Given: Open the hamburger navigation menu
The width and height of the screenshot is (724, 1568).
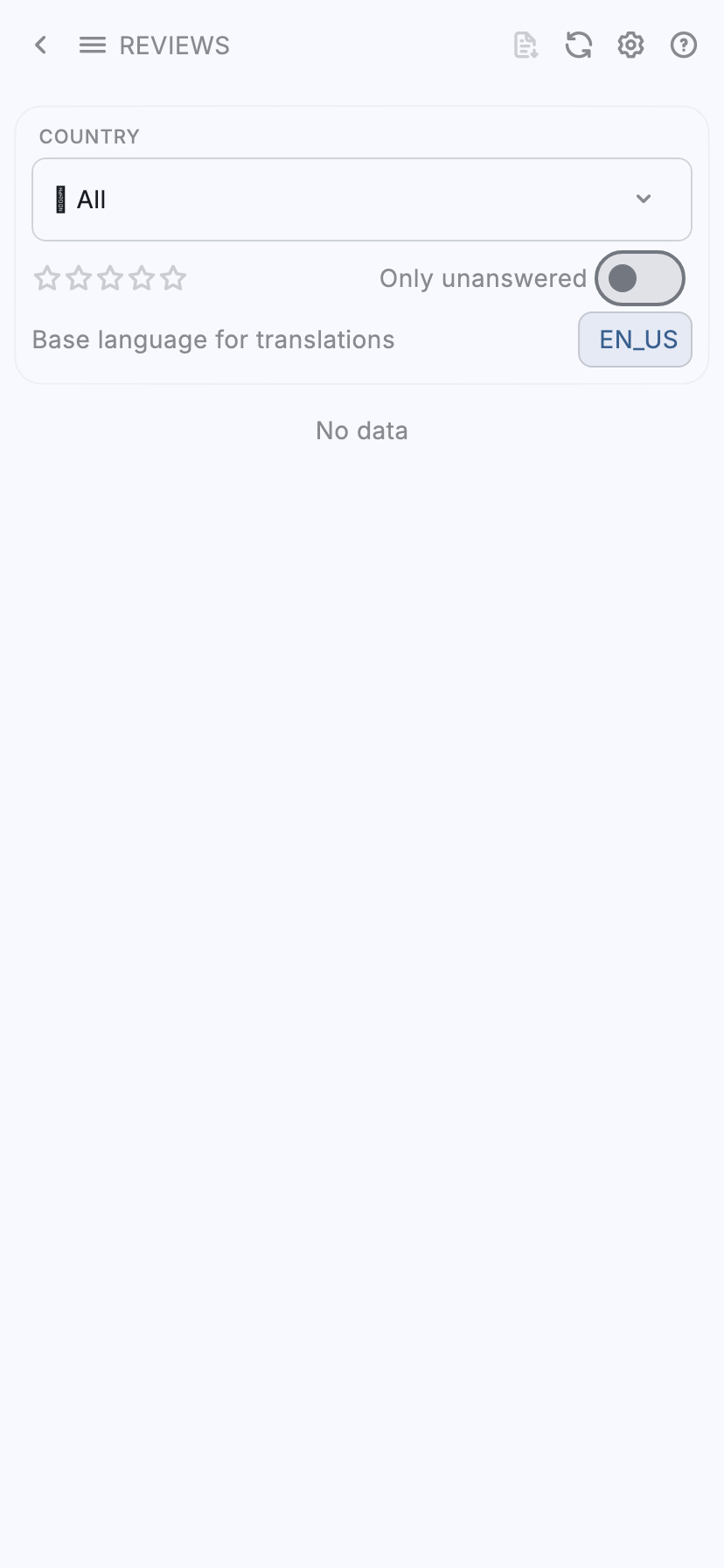Looking at the screenshot, I should (92, 45).
